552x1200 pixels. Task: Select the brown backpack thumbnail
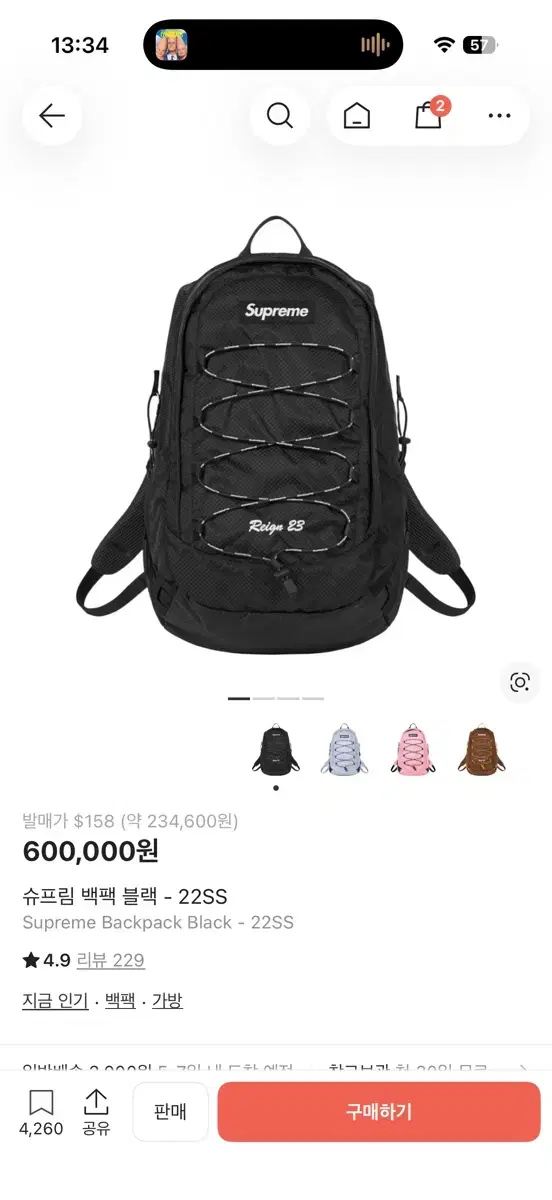(x=484, y=751)
